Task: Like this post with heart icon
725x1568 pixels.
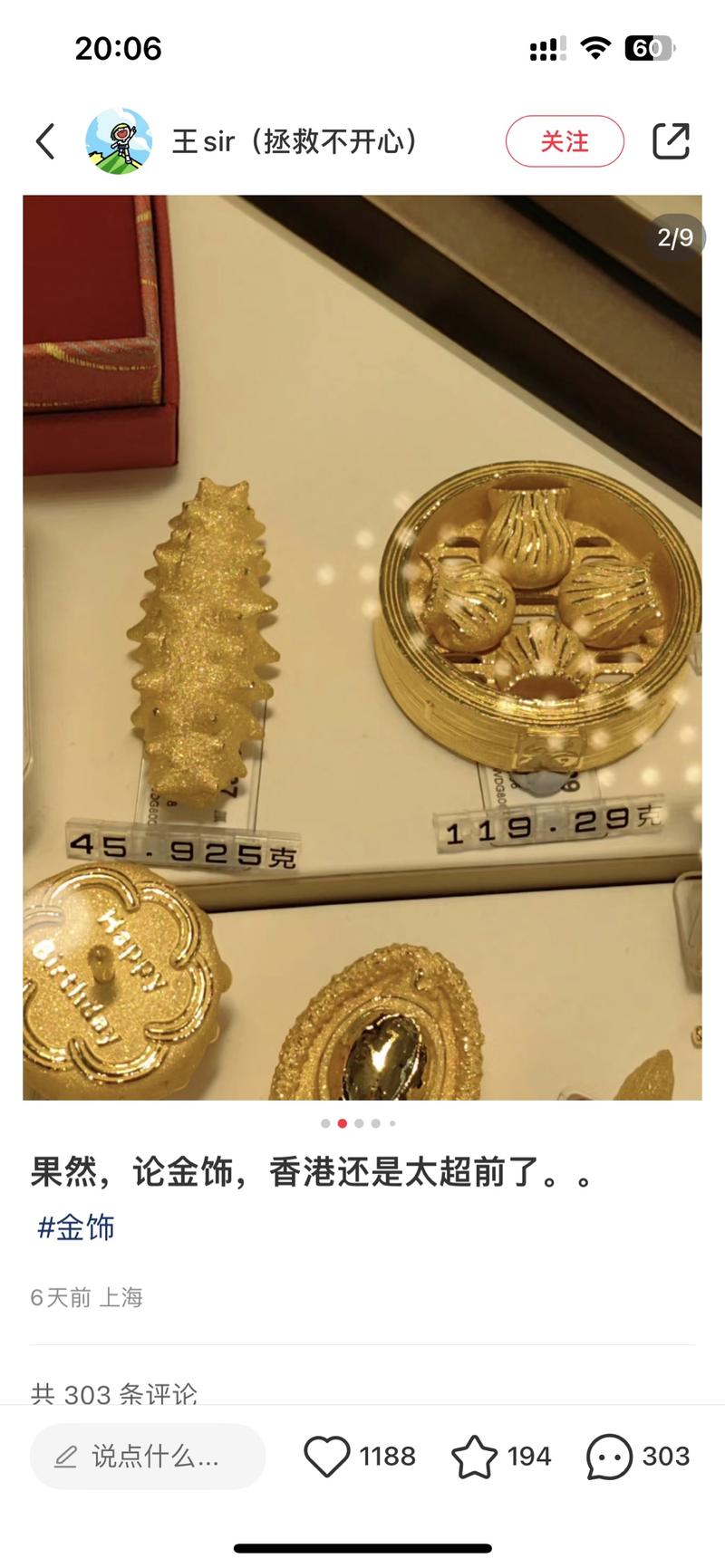Action: click(326, 1457)
